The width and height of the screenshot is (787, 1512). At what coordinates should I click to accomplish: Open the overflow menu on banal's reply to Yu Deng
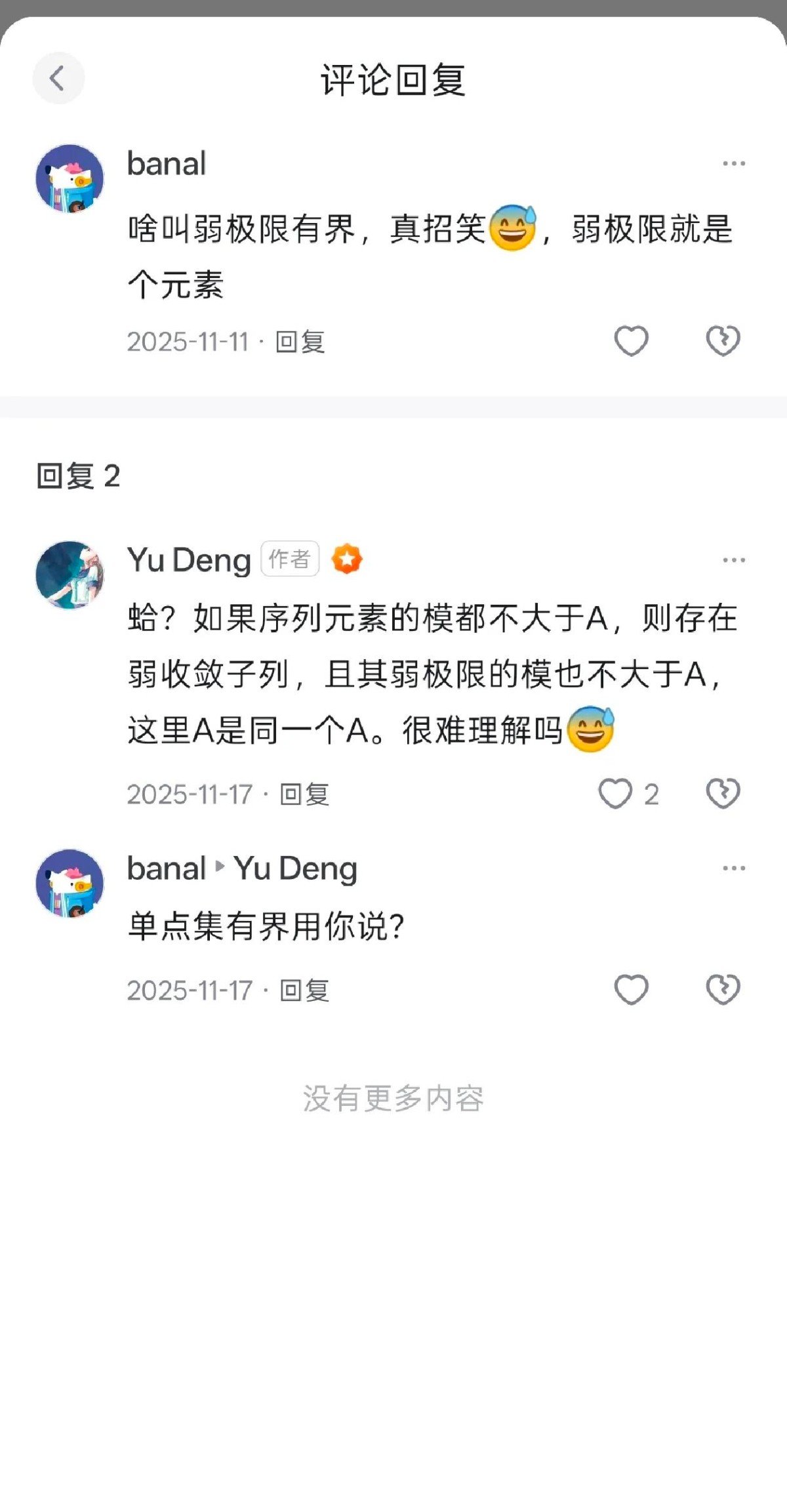tap(733, 868)
